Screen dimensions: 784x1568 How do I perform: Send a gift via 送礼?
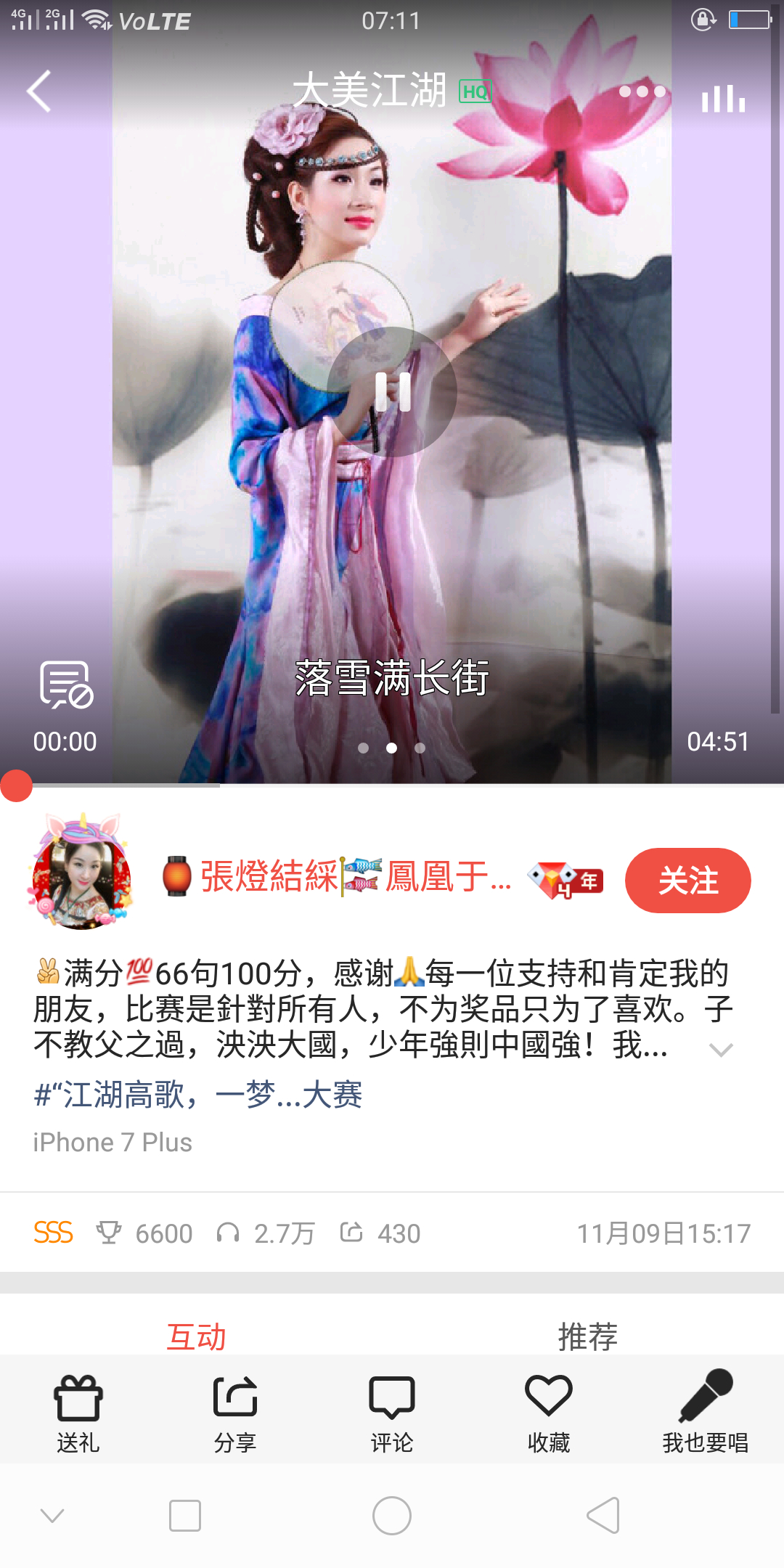[78, 1413]
